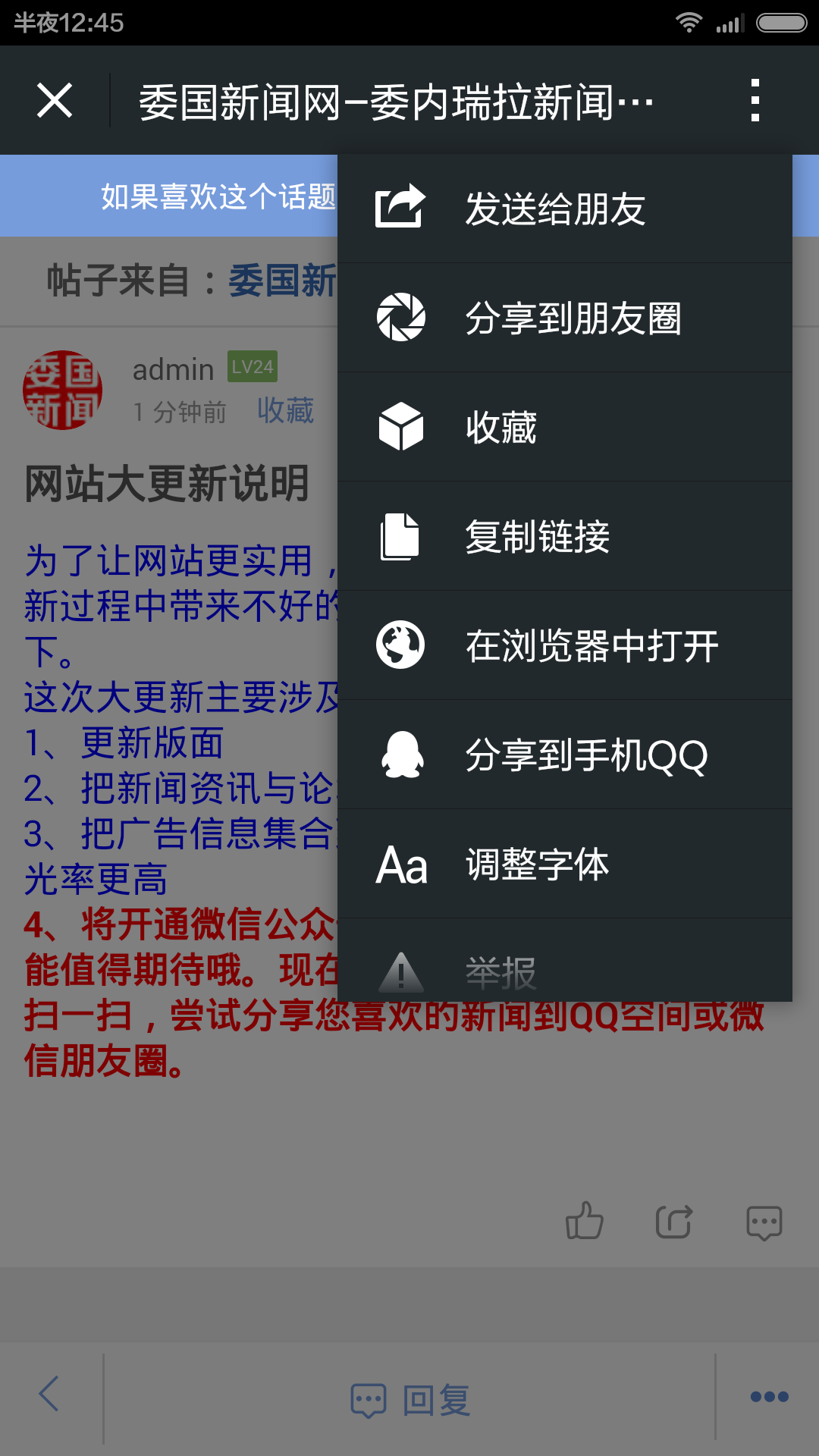819x1456 pixels.
Task: Tap the share icon under the post
Action: (x=674, y=1221)
